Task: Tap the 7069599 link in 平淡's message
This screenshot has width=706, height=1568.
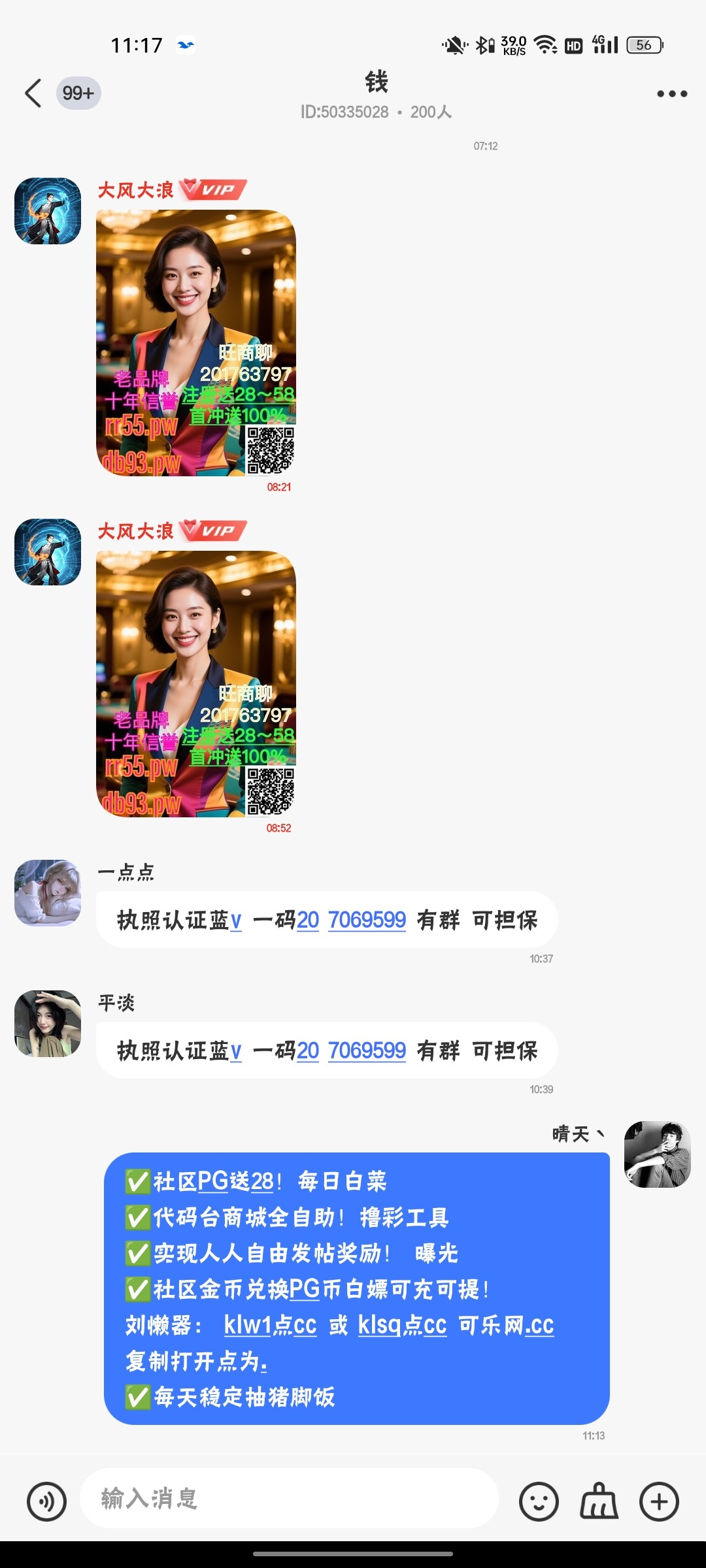Action: pos(367,1051)
